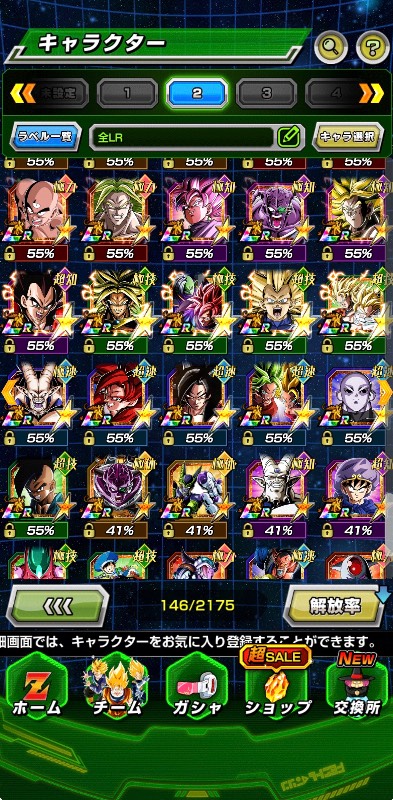Open the ショップ shop
Screen dimensions: 393x800
[278, 686]
